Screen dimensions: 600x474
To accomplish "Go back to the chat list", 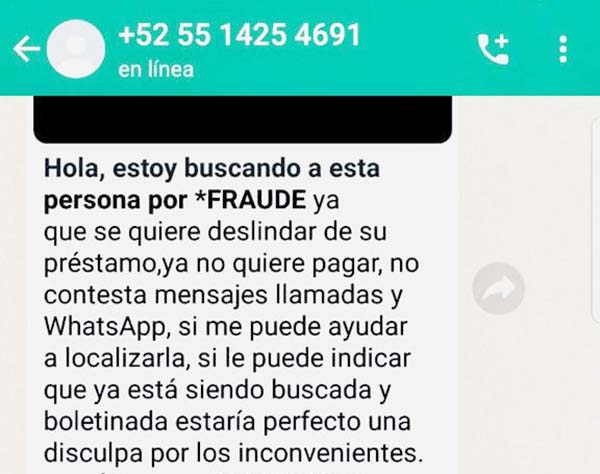I will [24, 49].
